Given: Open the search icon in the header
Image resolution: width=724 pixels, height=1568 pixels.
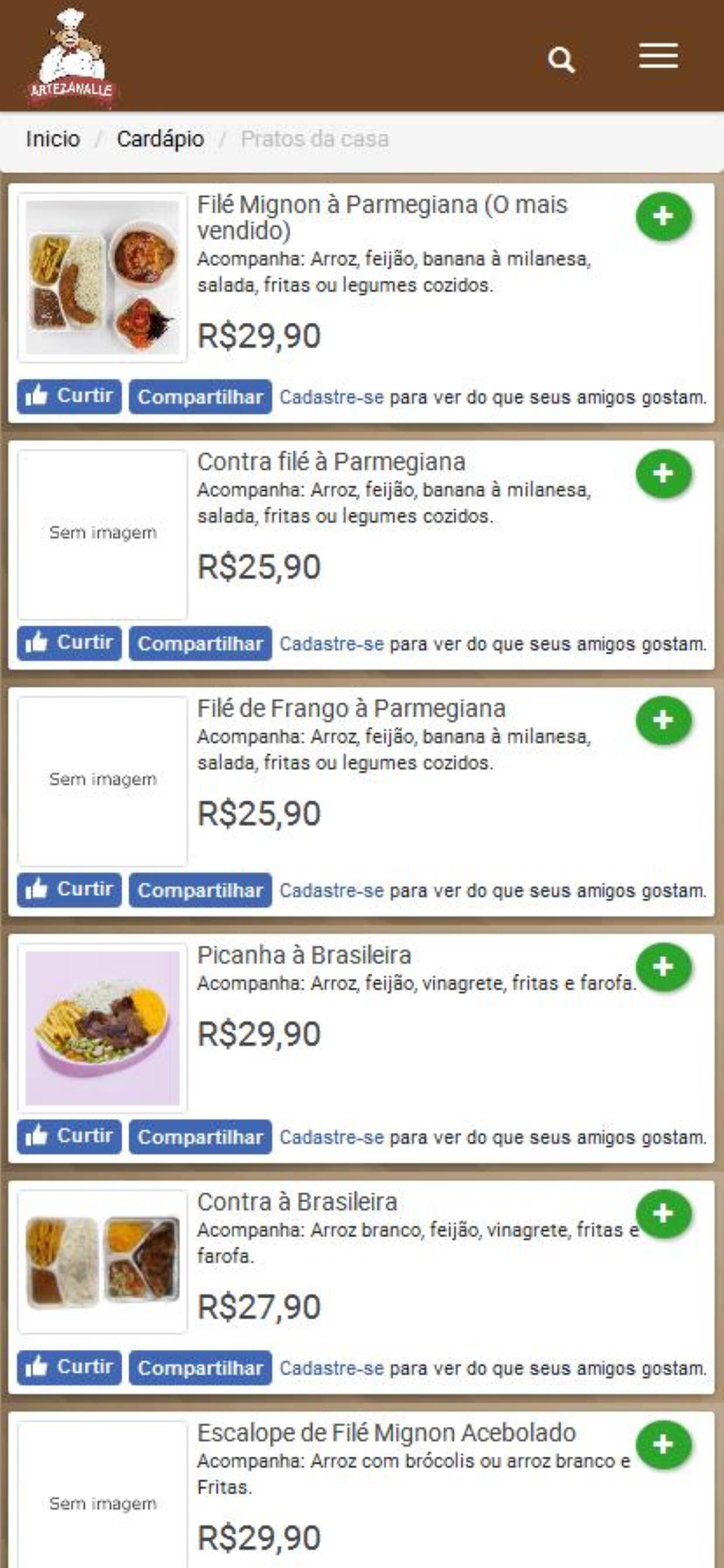Looking at the screenshot, I should pyautogui.click(x=561, y=60).
